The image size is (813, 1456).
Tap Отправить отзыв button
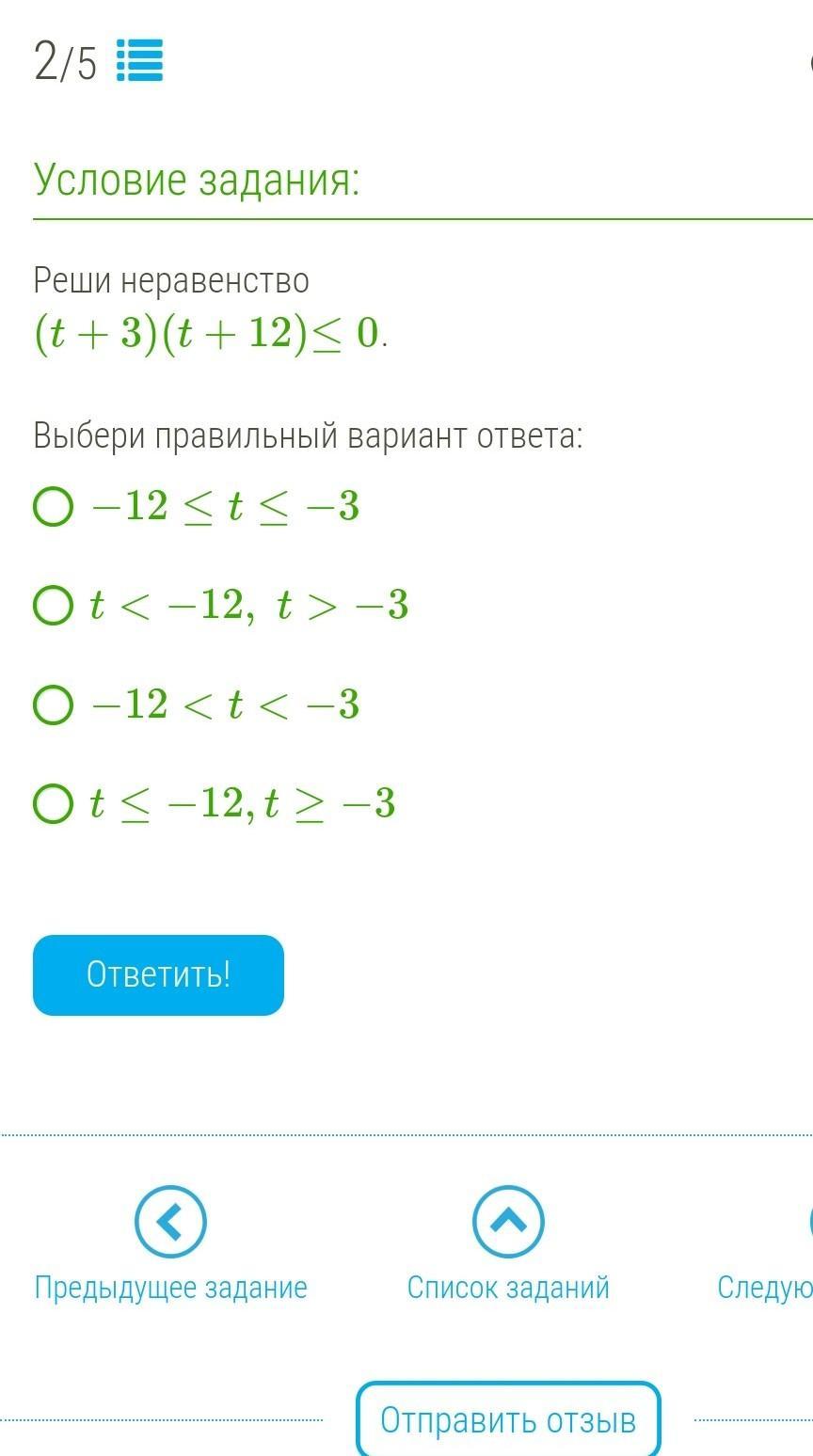508,1419
